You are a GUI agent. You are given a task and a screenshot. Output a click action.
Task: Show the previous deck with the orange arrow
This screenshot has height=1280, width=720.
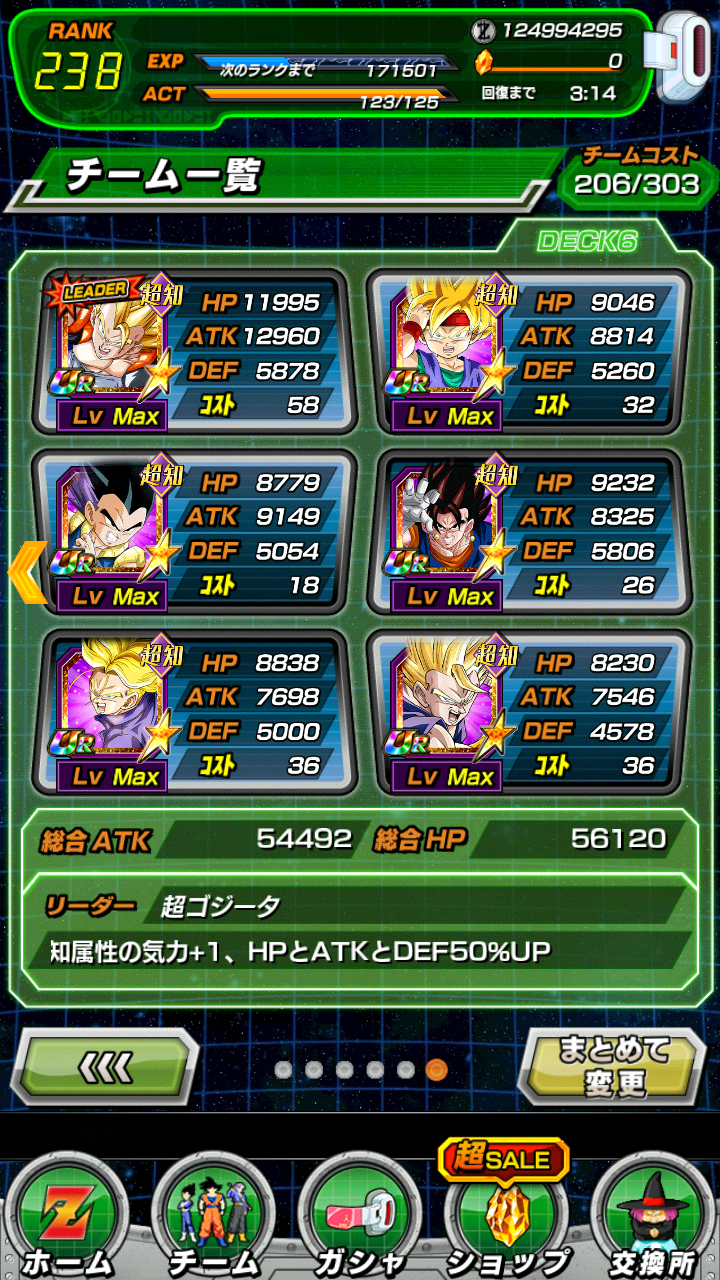click(x=26, y=572)
